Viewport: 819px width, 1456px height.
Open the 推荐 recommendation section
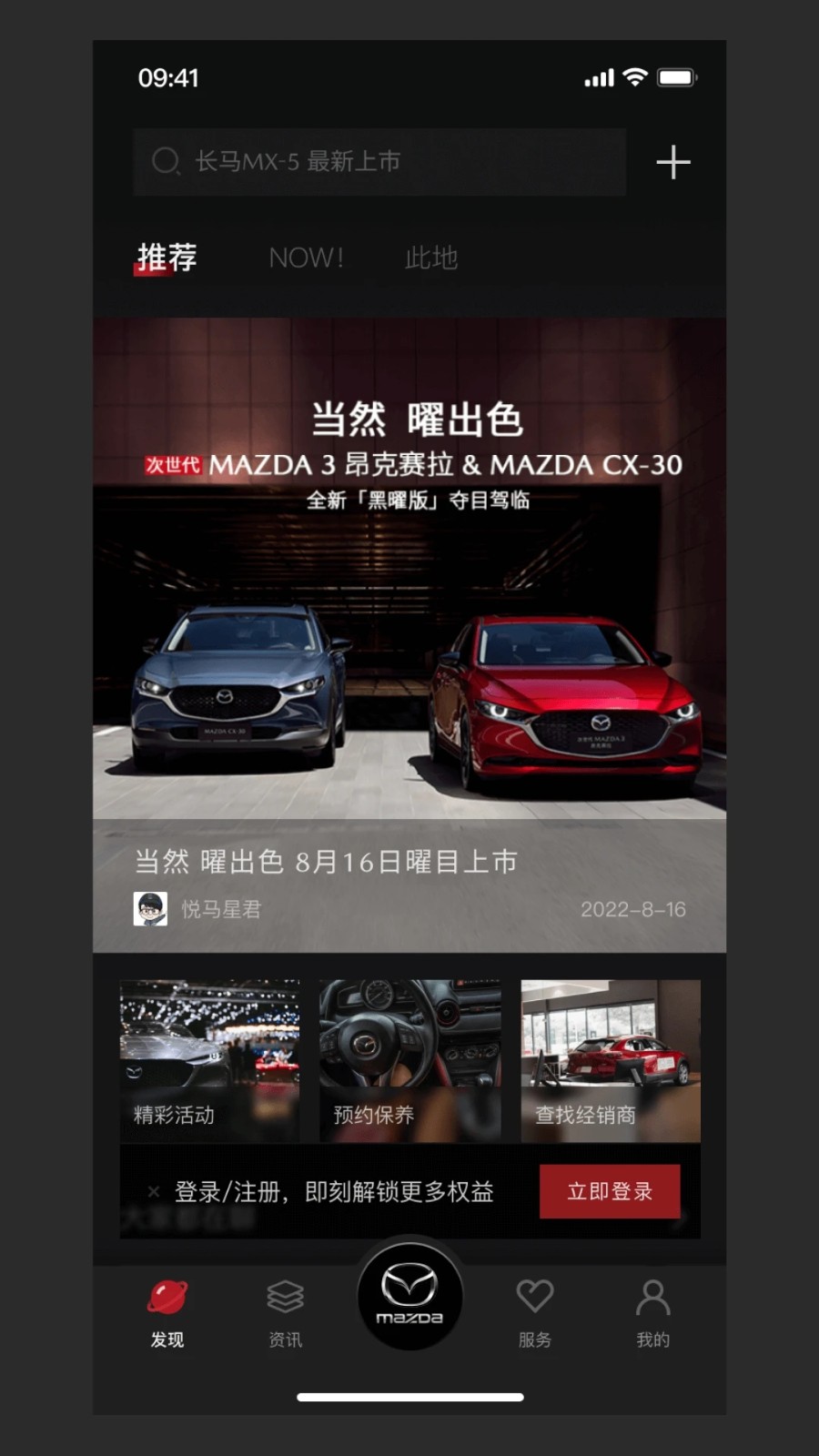165,257
